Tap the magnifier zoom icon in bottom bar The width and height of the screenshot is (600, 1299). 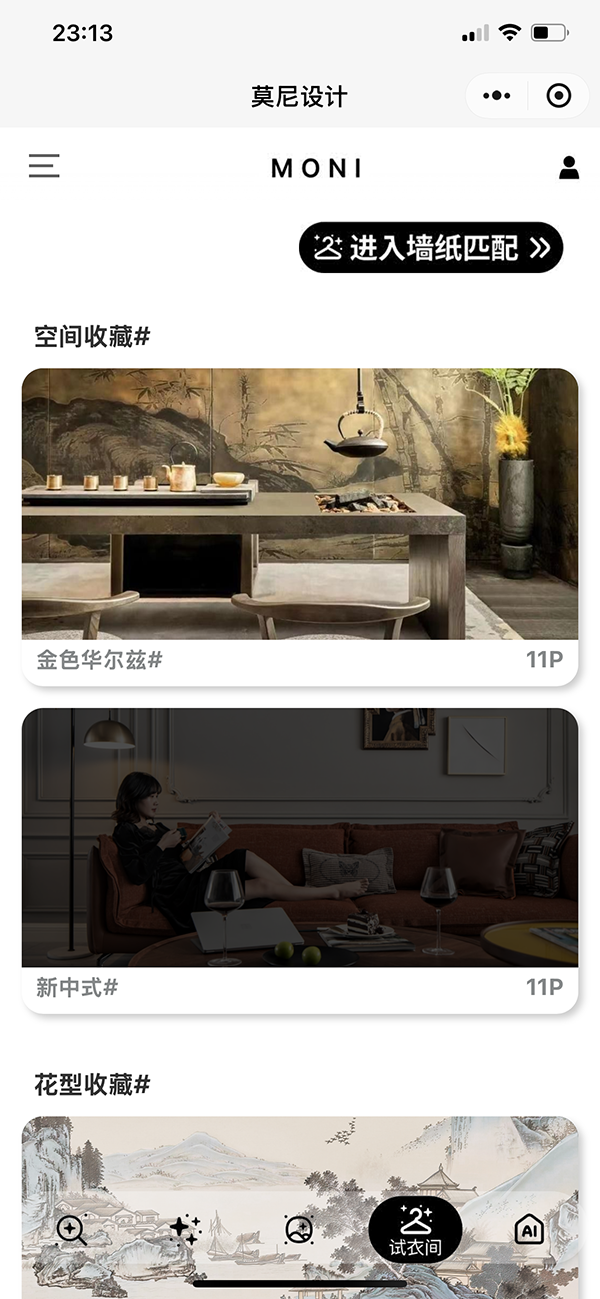coord(72,1230)
